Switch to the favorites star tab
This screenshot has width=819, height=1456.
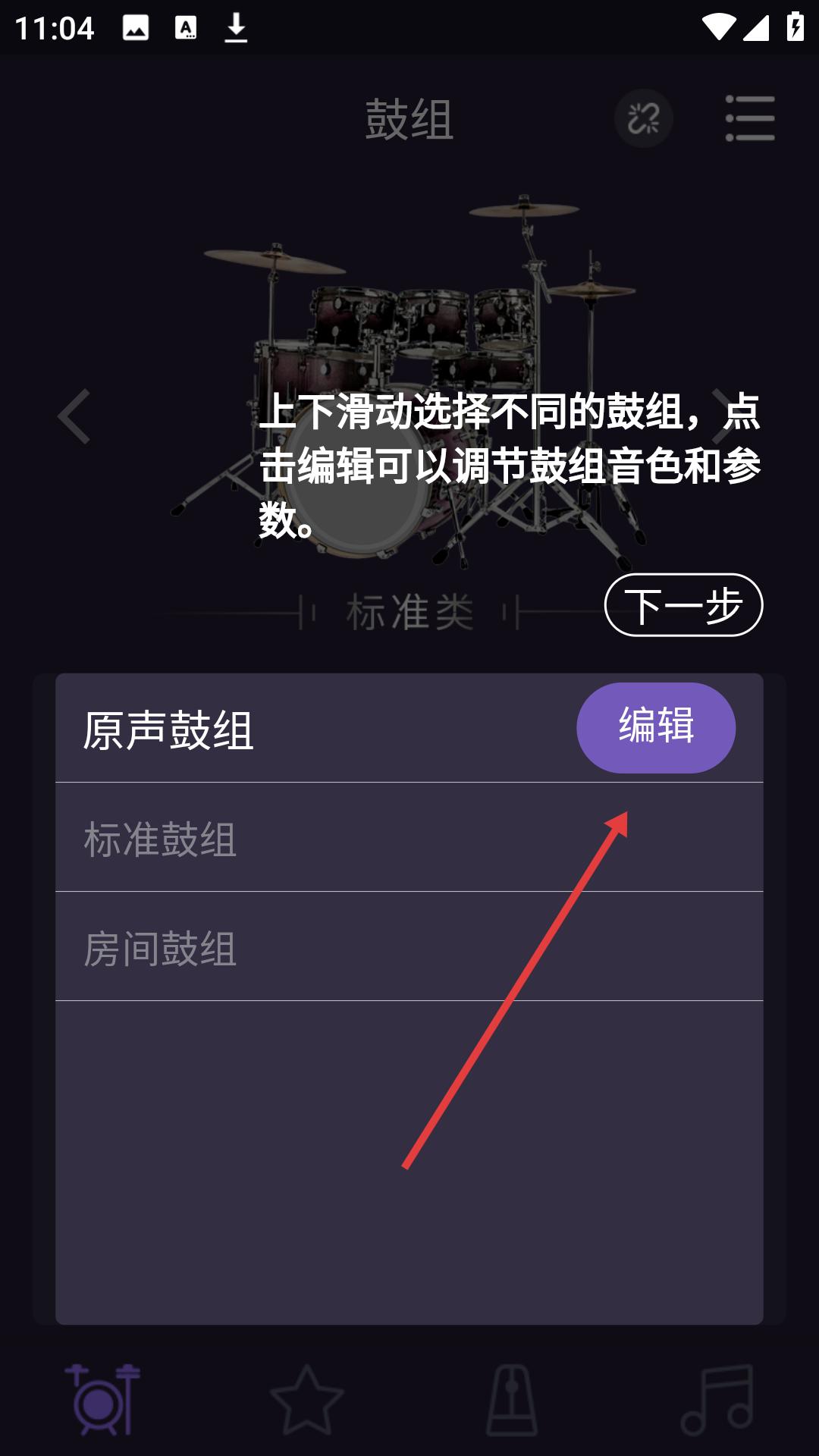coord(307,1400)
